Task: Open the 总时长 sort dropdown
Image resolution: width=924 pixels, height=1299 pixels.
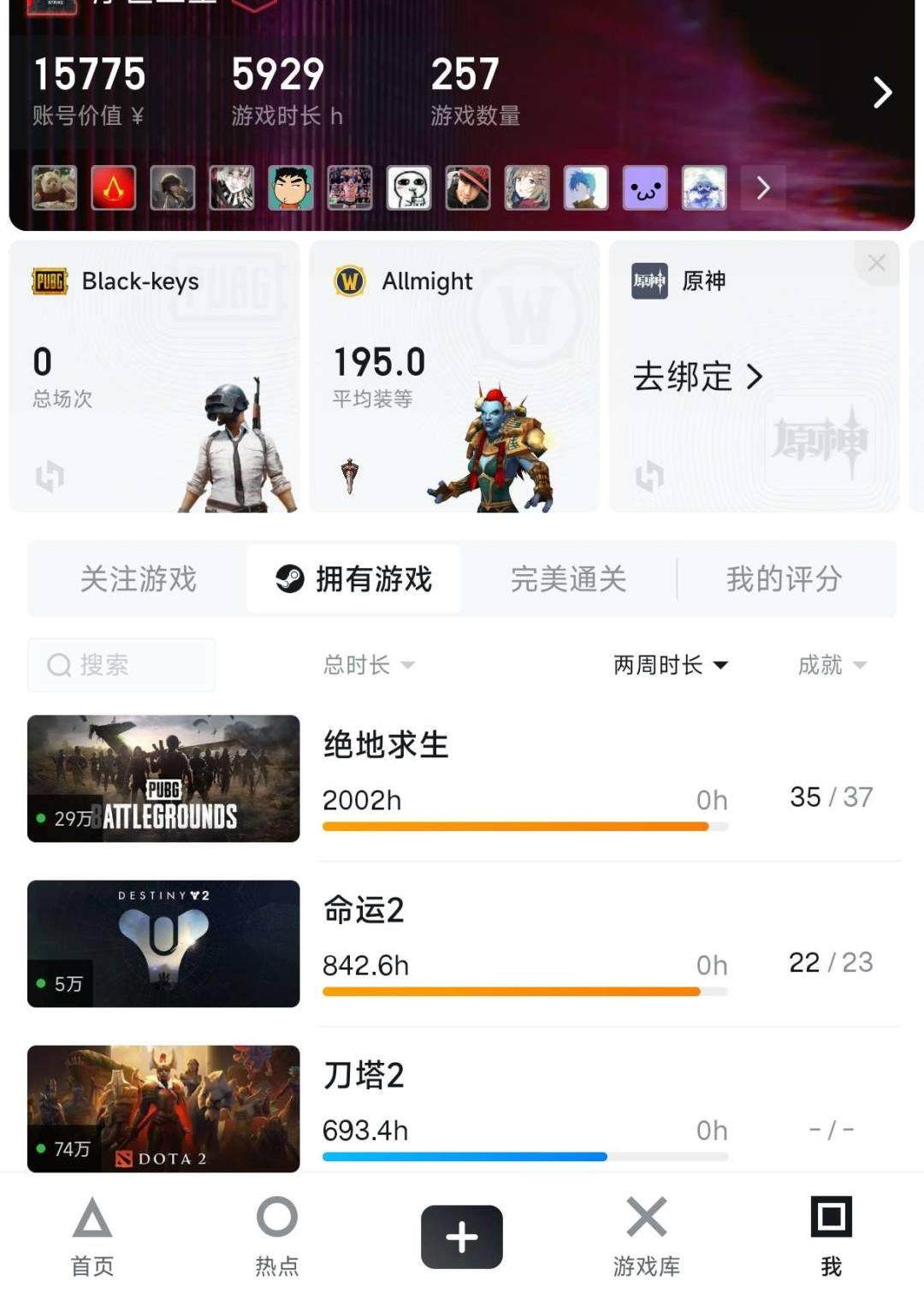Action: click(367, 665)
